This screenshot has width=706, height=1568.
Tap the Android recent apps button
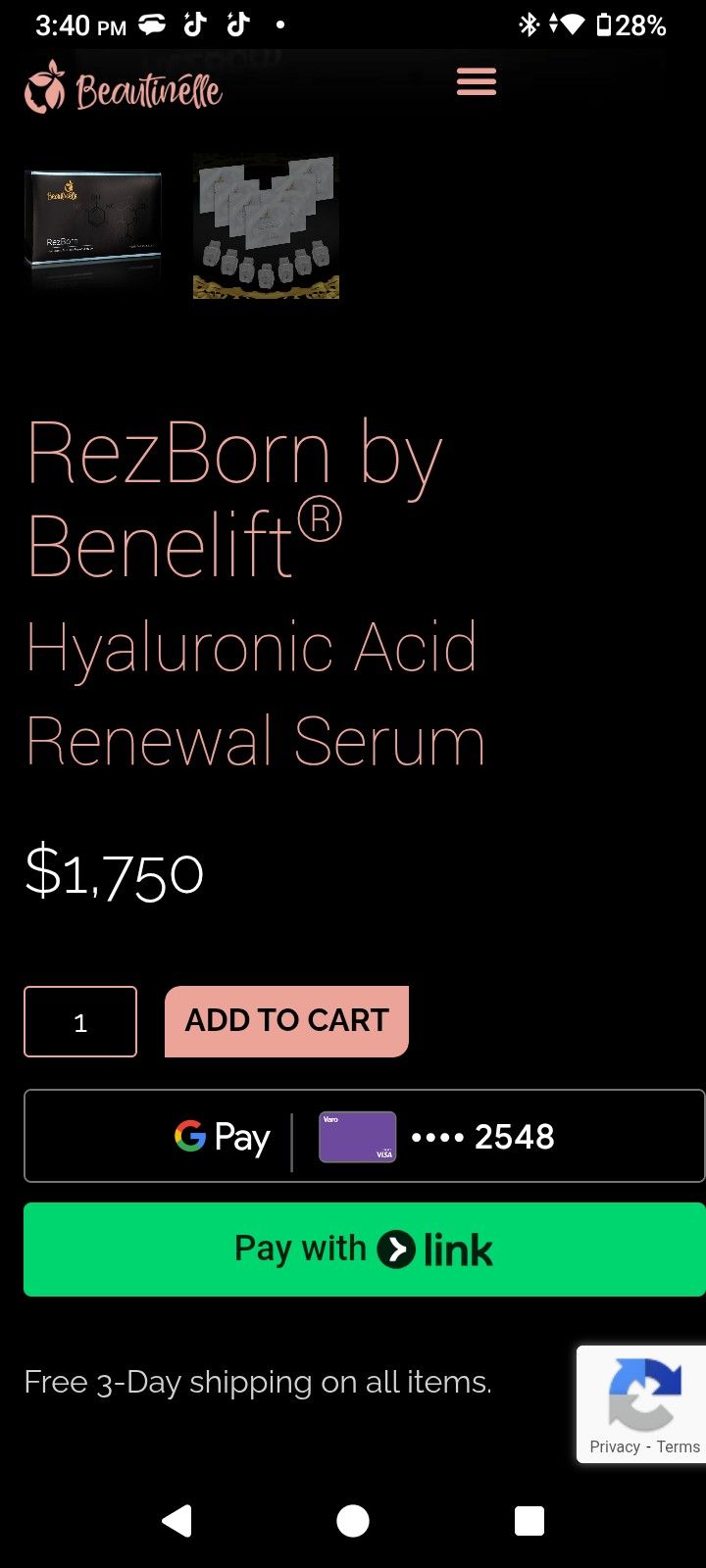(529, 1521)
